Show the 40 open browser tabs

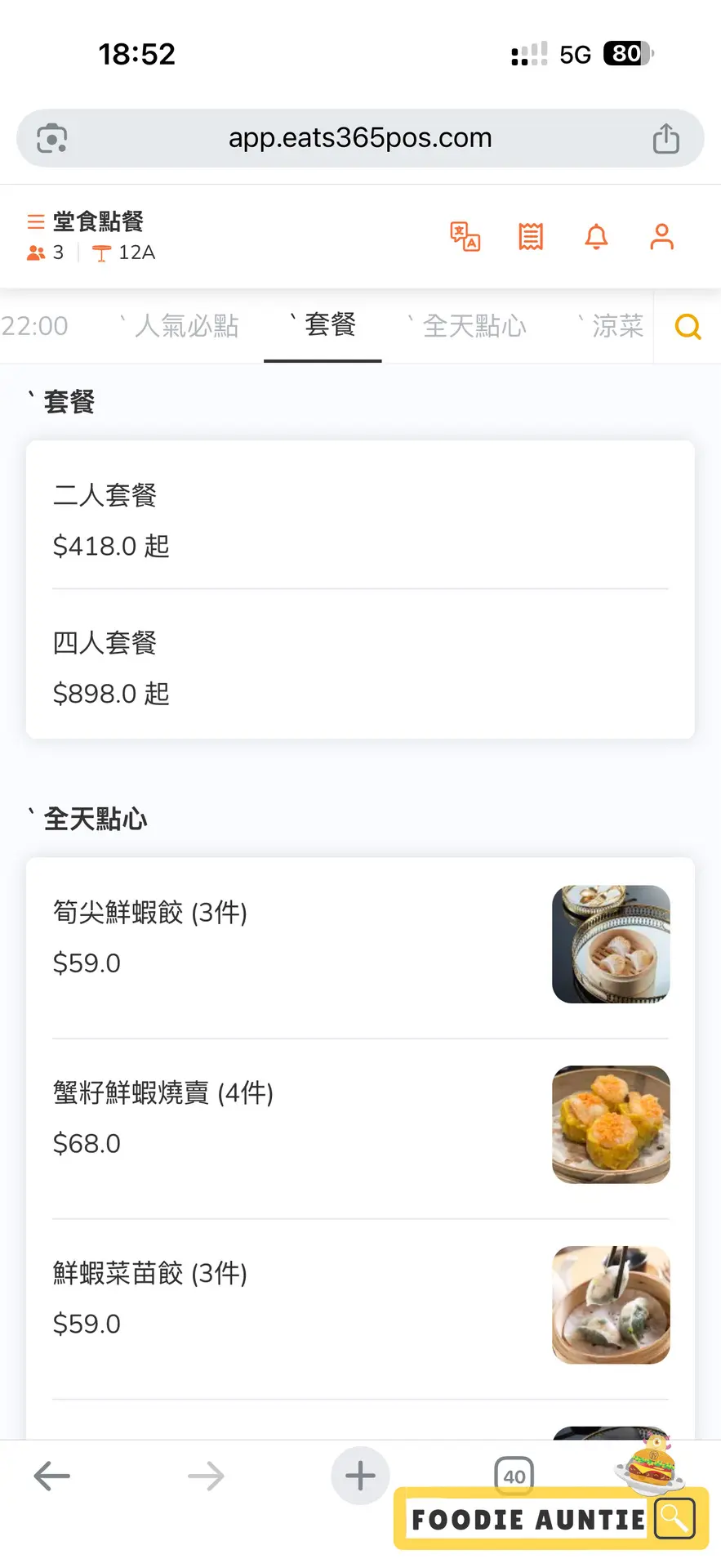(514, 1476)
